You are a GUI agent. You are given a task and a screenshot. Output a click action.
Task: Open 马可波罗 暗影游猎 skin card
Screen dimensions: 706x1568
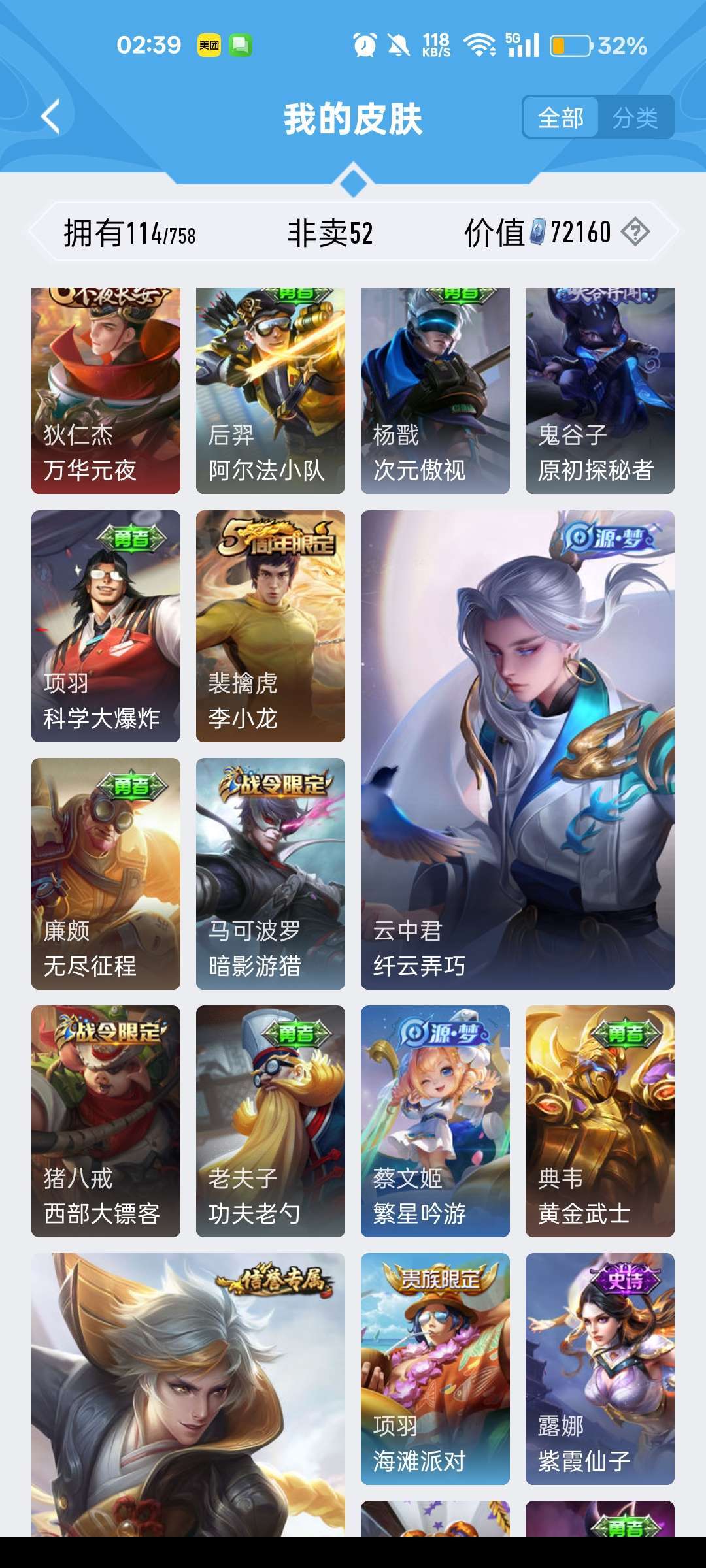271,874
